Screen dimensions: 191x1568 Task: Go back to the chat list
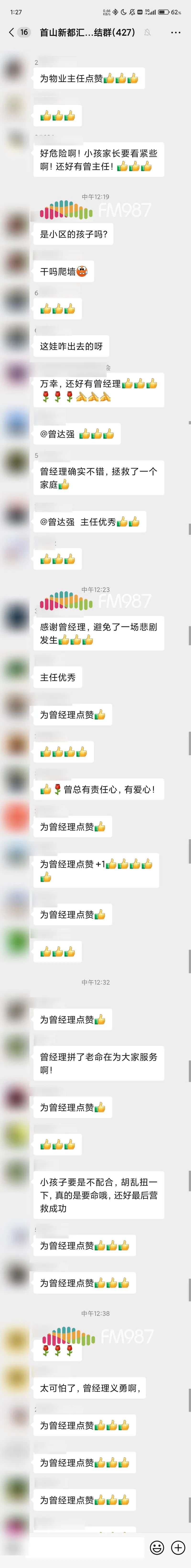(11, 32)
